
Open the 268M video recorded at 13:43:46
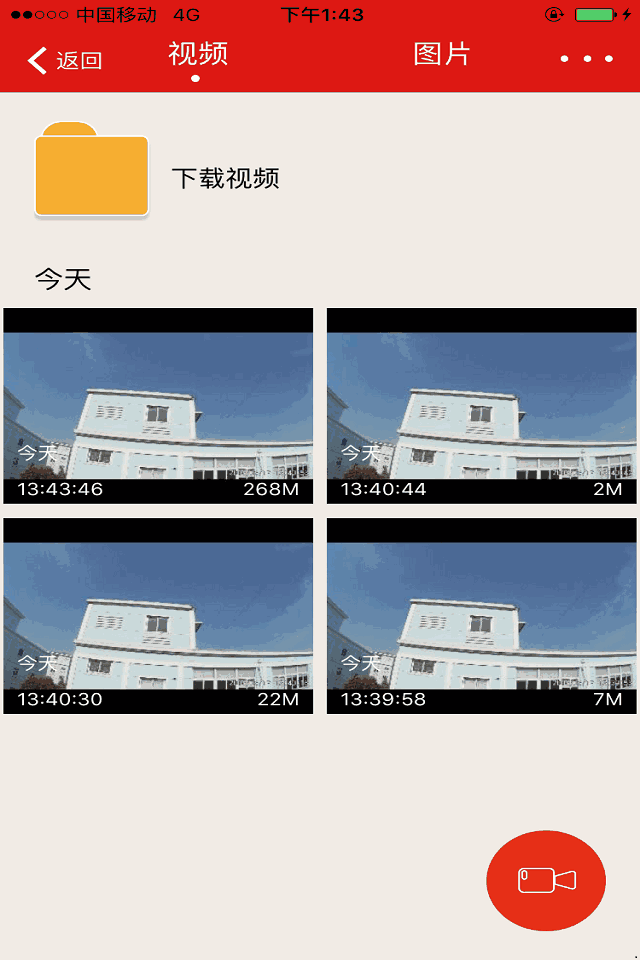coord(158,406)
